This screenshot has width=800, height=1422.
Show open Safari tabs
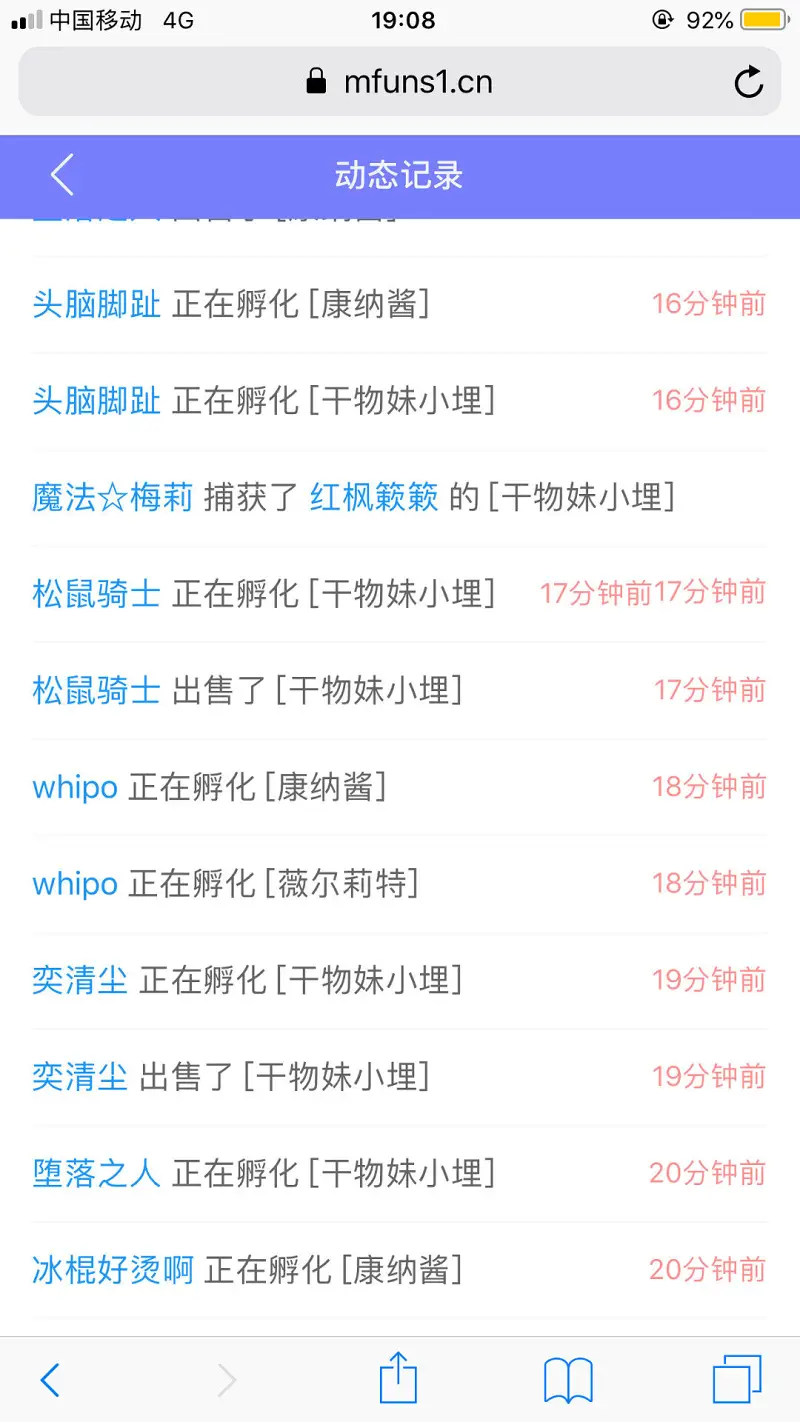737,1380
